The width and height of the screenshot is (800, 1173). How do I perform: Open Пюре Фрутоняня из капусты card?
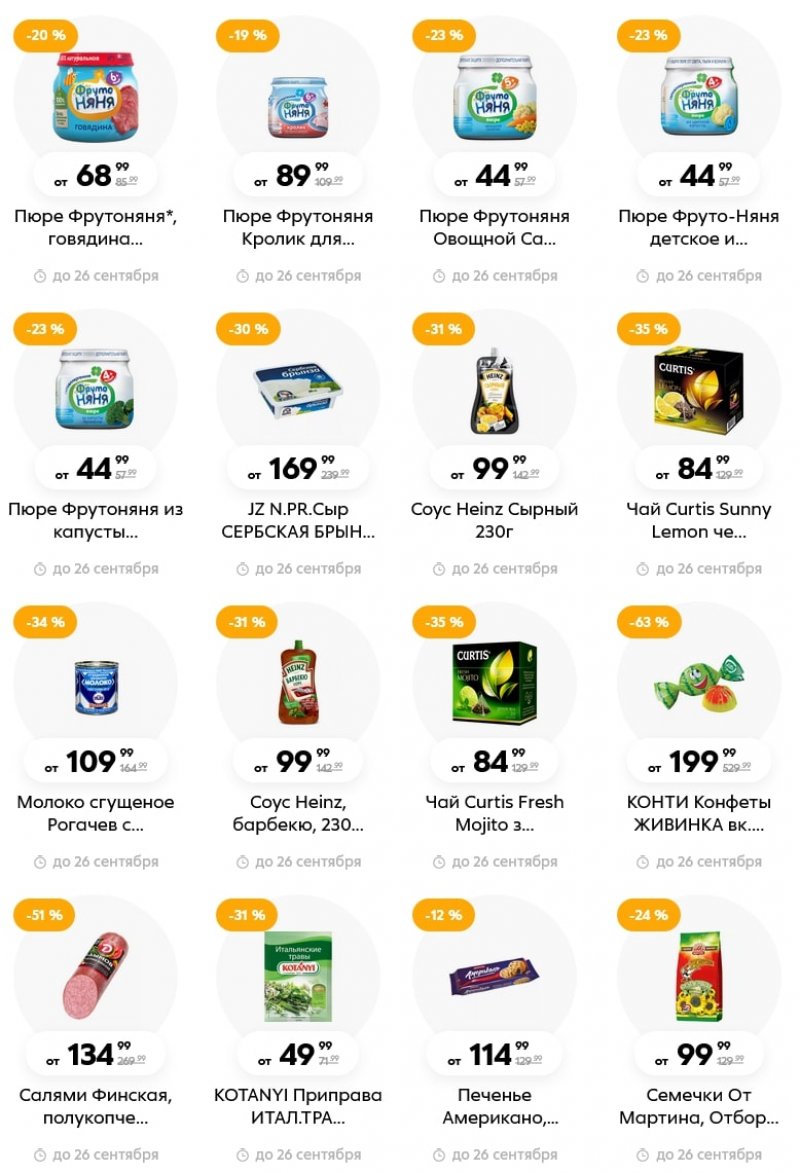[x=96, y=390]
